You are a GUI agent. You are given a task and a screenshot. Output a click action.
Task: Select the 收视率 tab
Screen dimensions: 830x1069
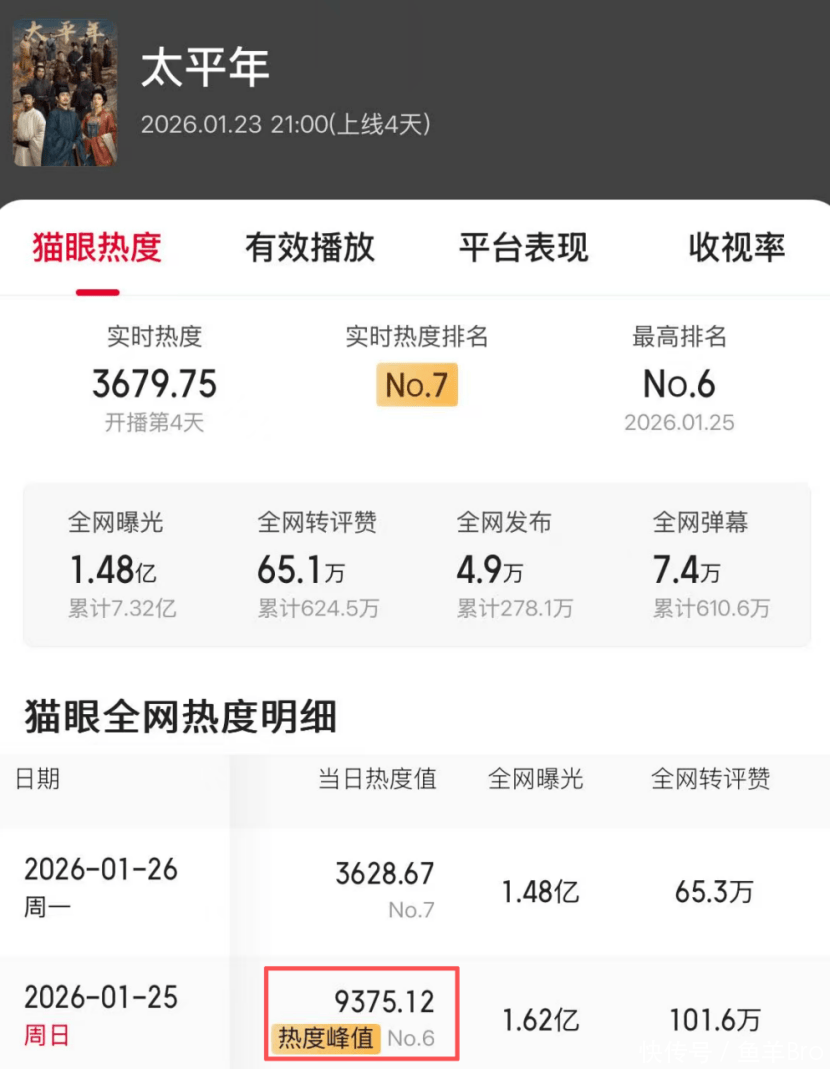pos(737,248)
